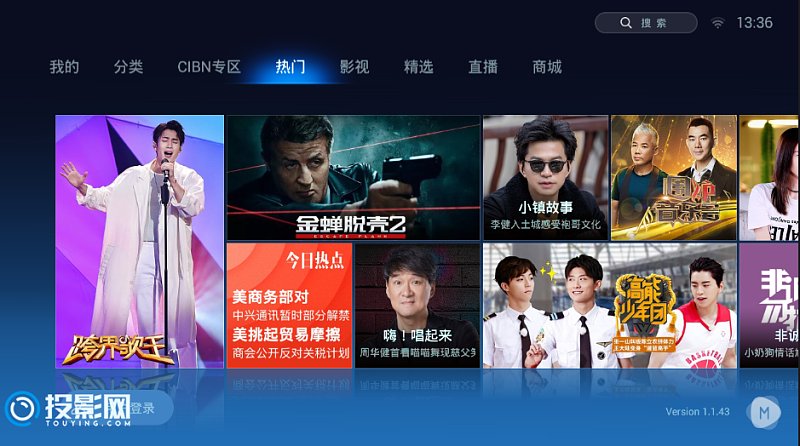Open the 围炉音乐会 card
The width and height of the screenshot is (800, 446).
pos(673,177)
